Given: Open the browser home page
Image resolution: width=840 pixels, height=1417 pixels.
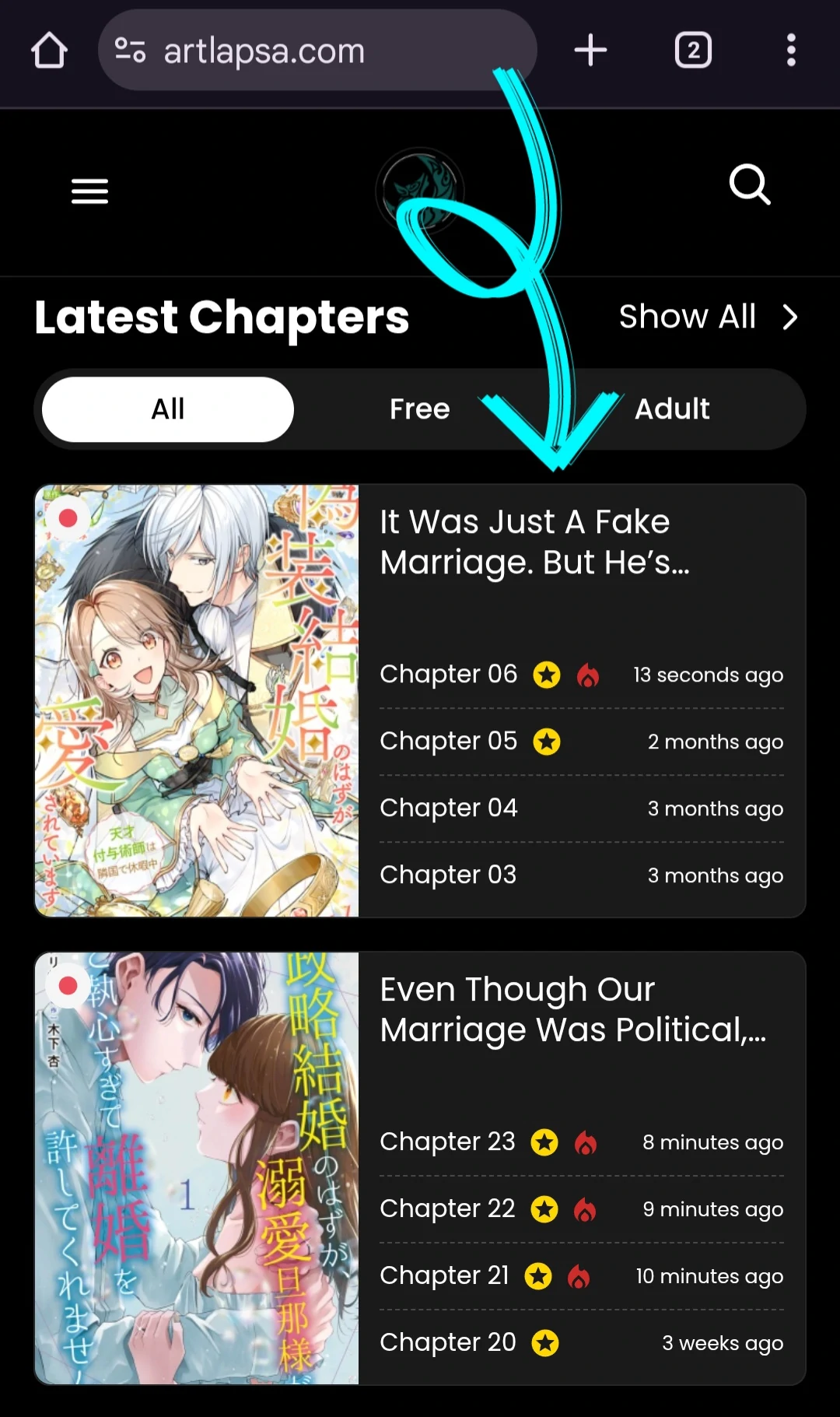Looking at the screenshot, I should point(49,51).
